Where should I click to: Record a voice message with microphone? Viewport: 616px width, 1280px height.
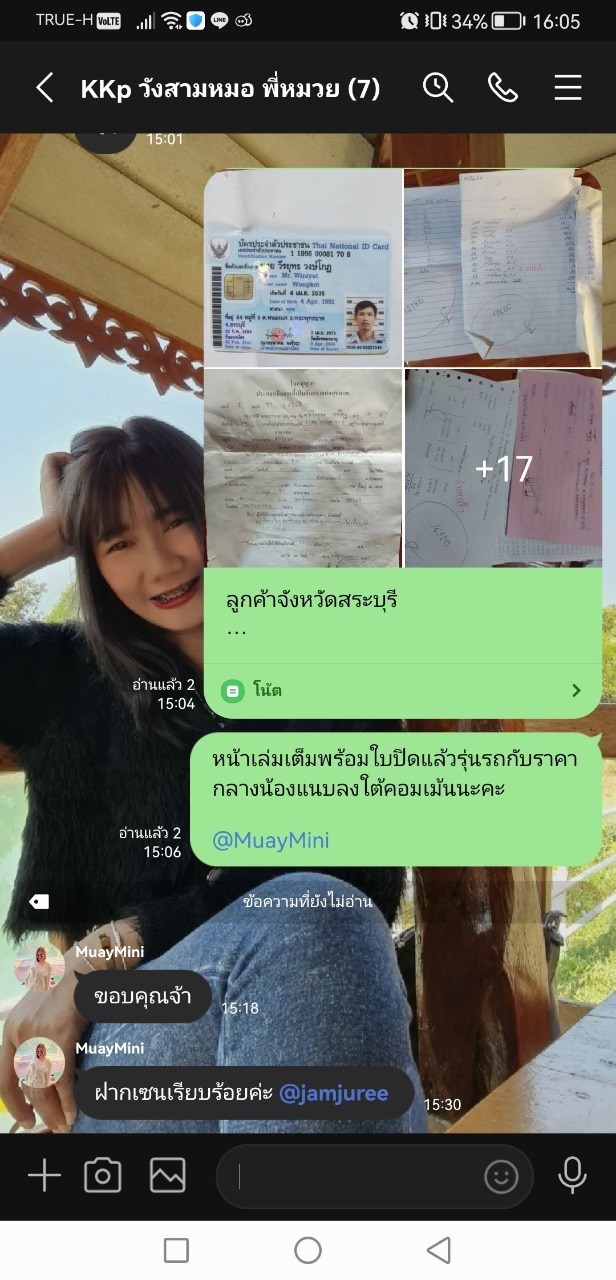572,1175
